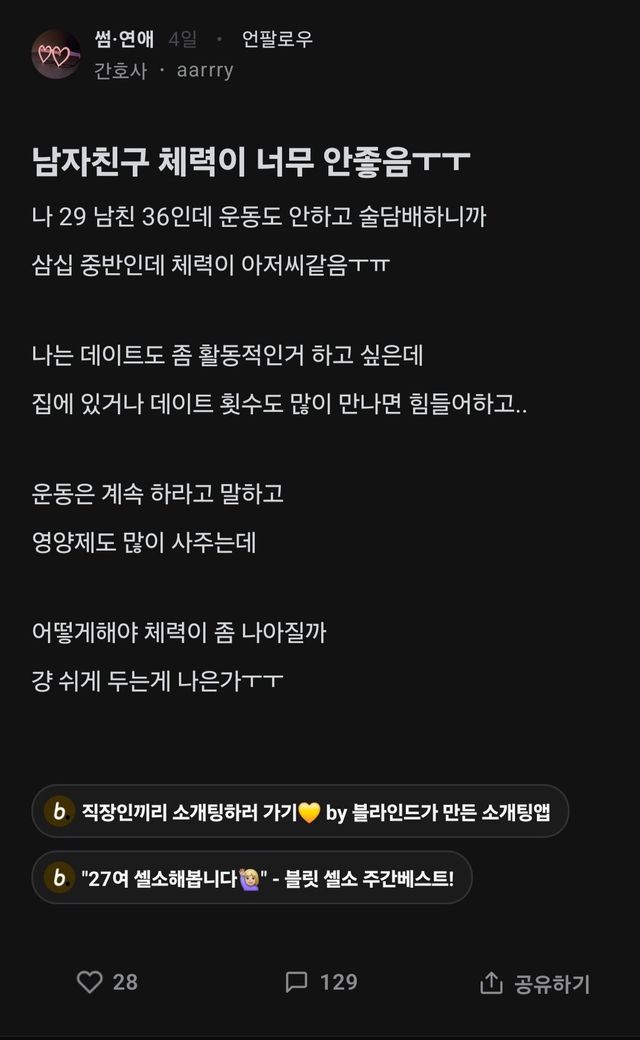The height and width of the screenshot is (1040, 640).
Task: Open the 직장인끼리 소개팅하러 가기 banner
Action: (x=300, y=811)
